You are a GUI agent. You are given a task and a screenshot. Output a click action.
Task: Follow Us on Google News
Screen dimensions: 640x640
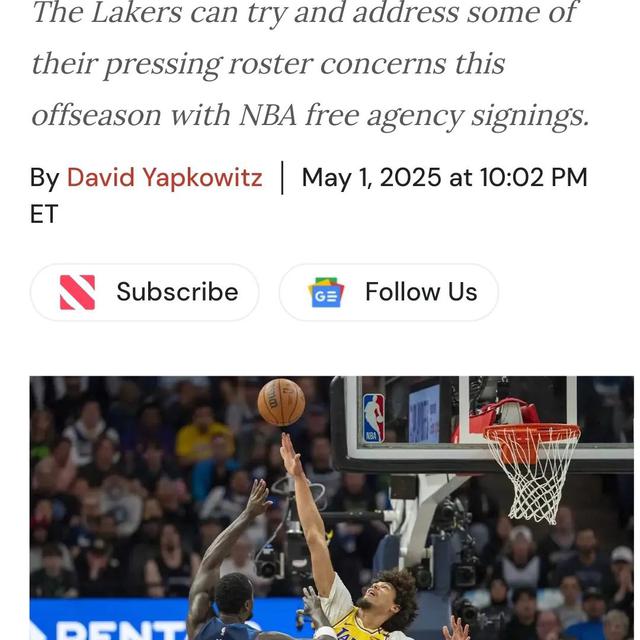(389, 292)
